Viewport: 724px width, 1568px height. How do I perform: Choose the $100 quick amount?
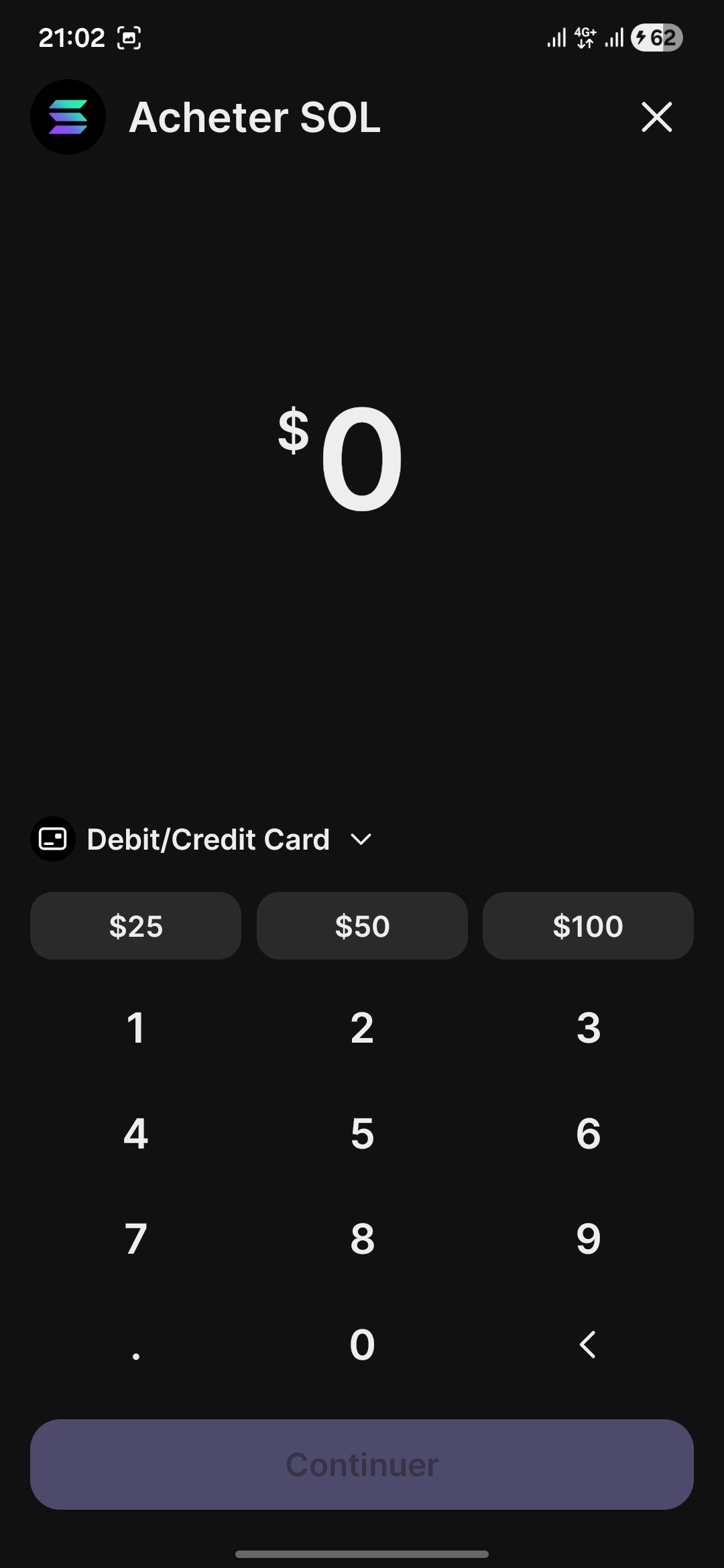point(588,925)
